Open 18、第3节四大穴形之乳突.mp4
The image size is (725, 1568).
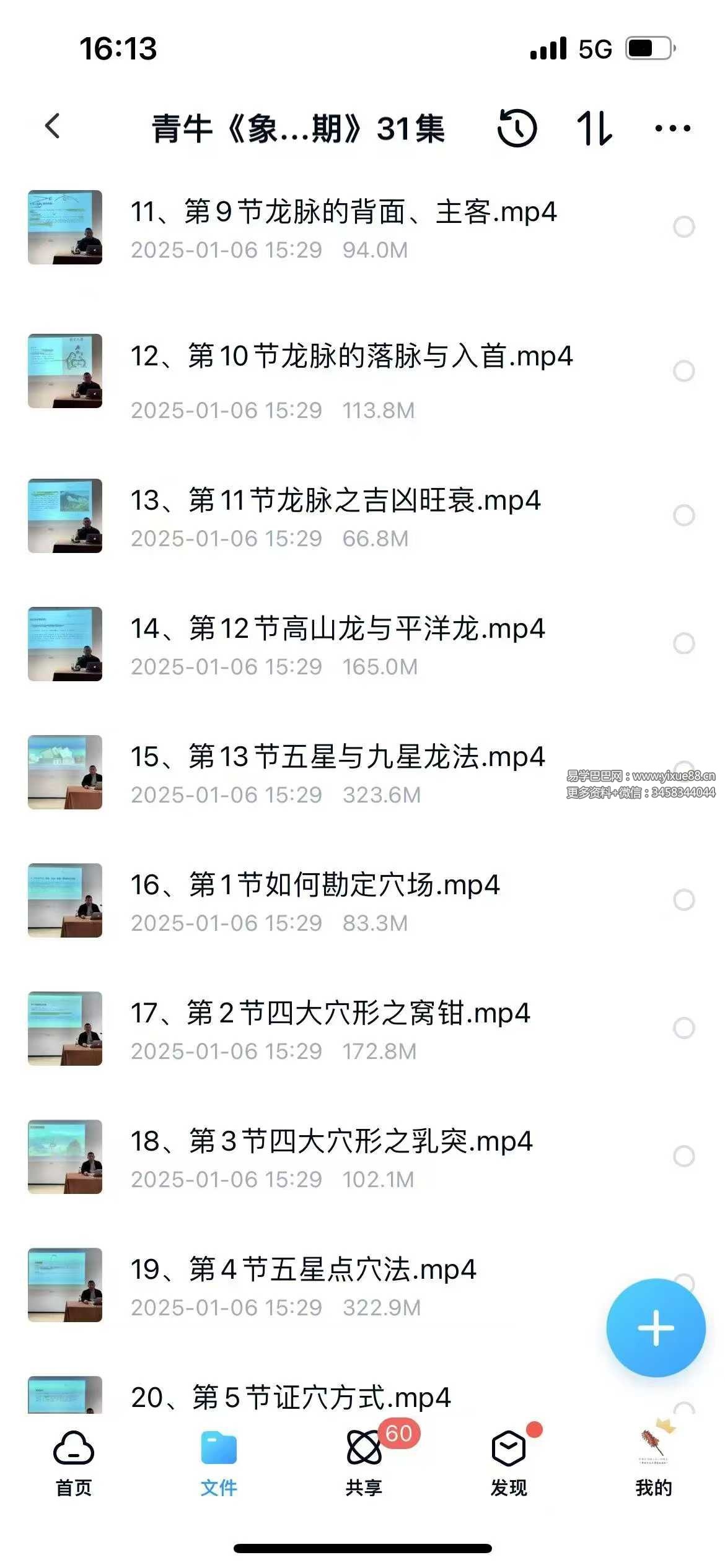point(331,1142)
